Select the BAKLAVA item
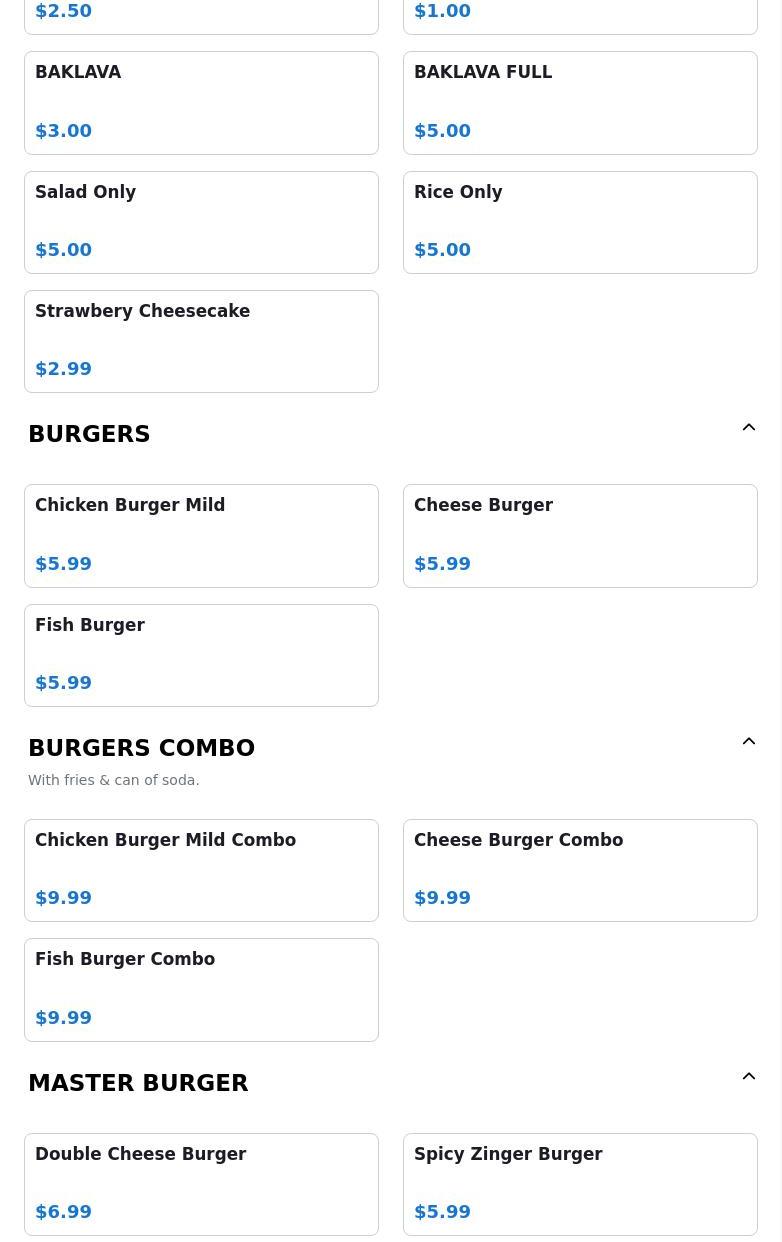Viewport: 782px width, 1242px height. click(x=201, y=102)
